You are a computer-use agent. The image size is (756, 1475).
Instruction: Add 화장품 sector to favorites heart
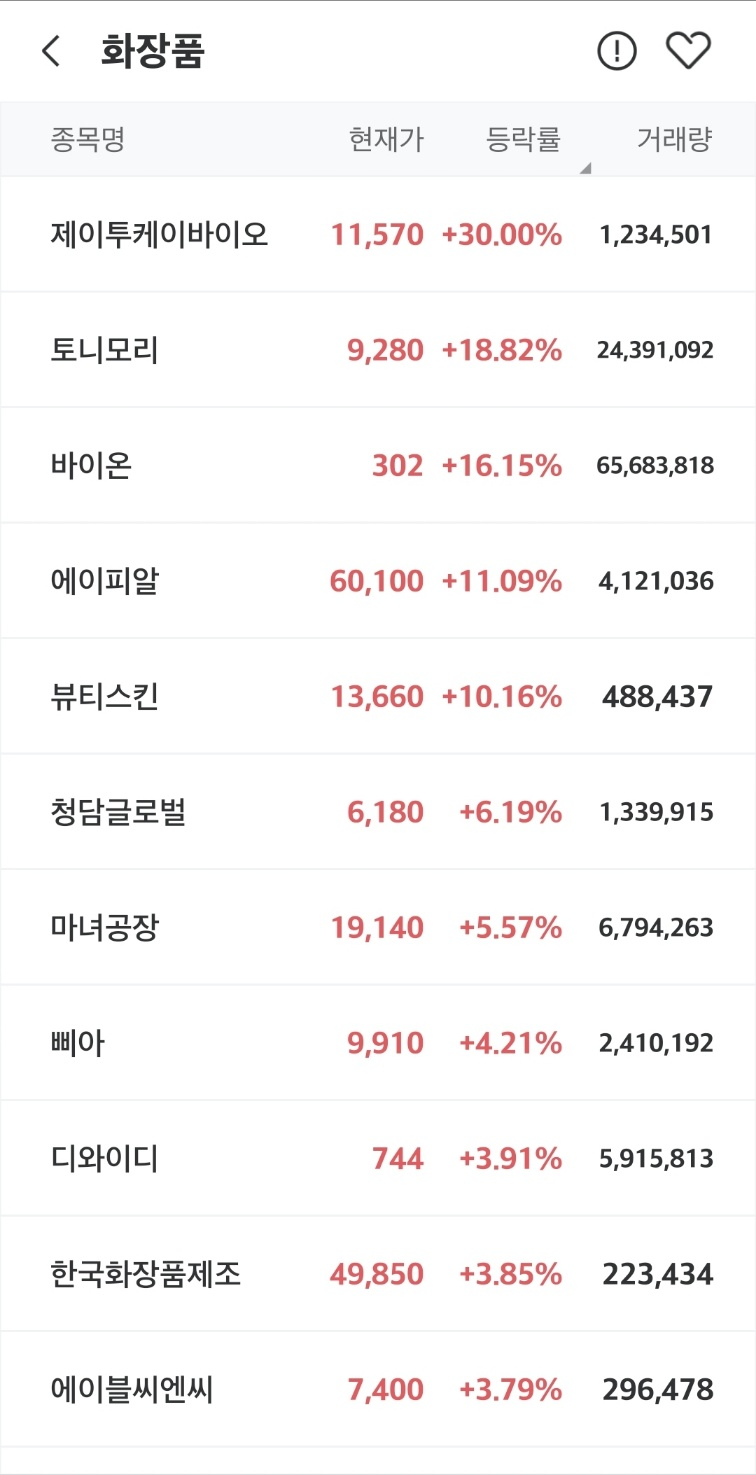point(688,51)
